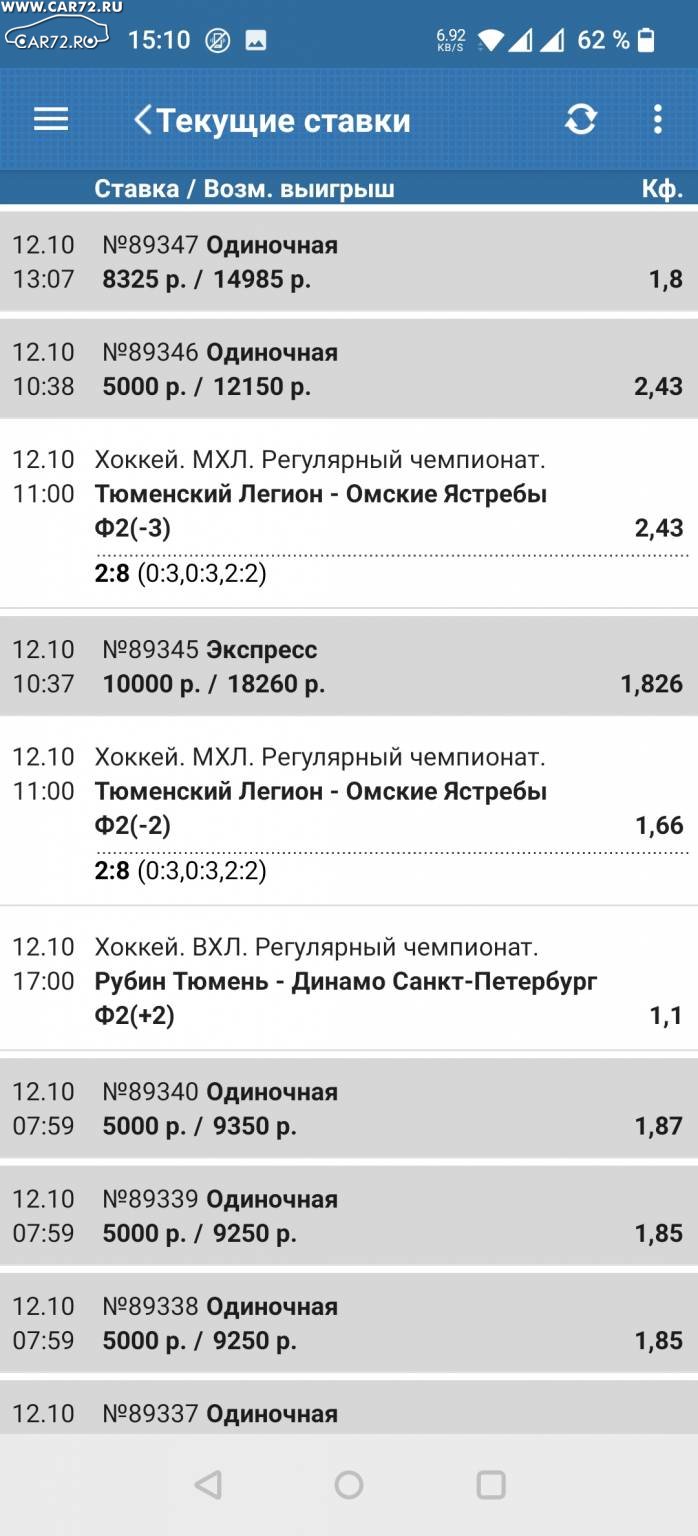Collapse bet №89345 Экспресс

coord(349,666)
